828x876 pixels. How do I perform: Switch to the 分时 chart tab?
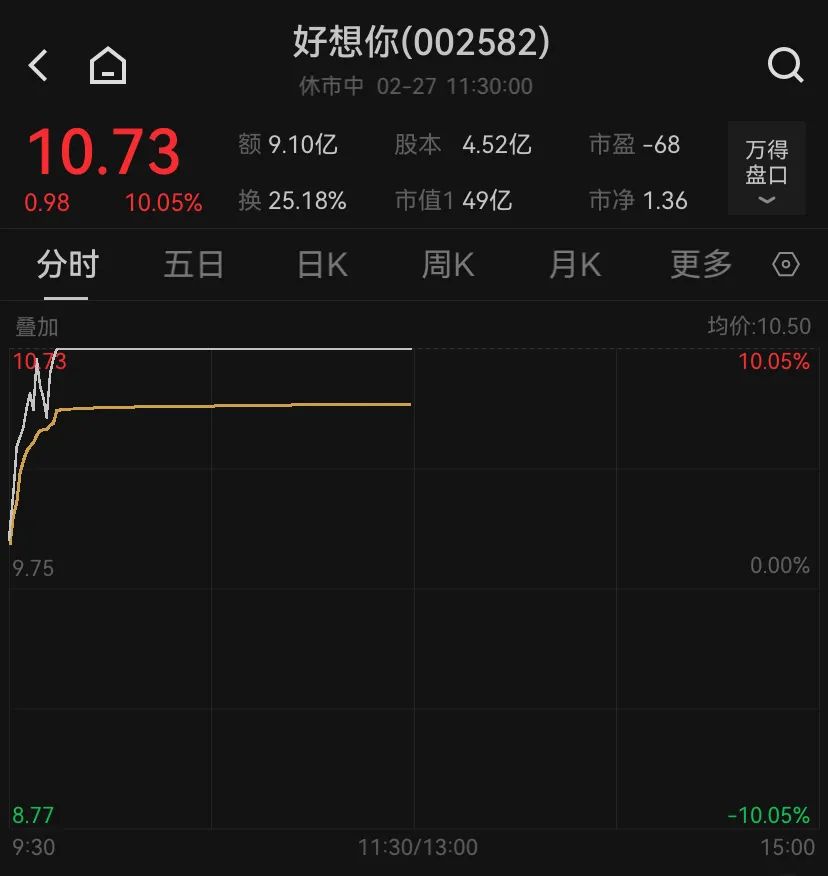pos(68,265)
